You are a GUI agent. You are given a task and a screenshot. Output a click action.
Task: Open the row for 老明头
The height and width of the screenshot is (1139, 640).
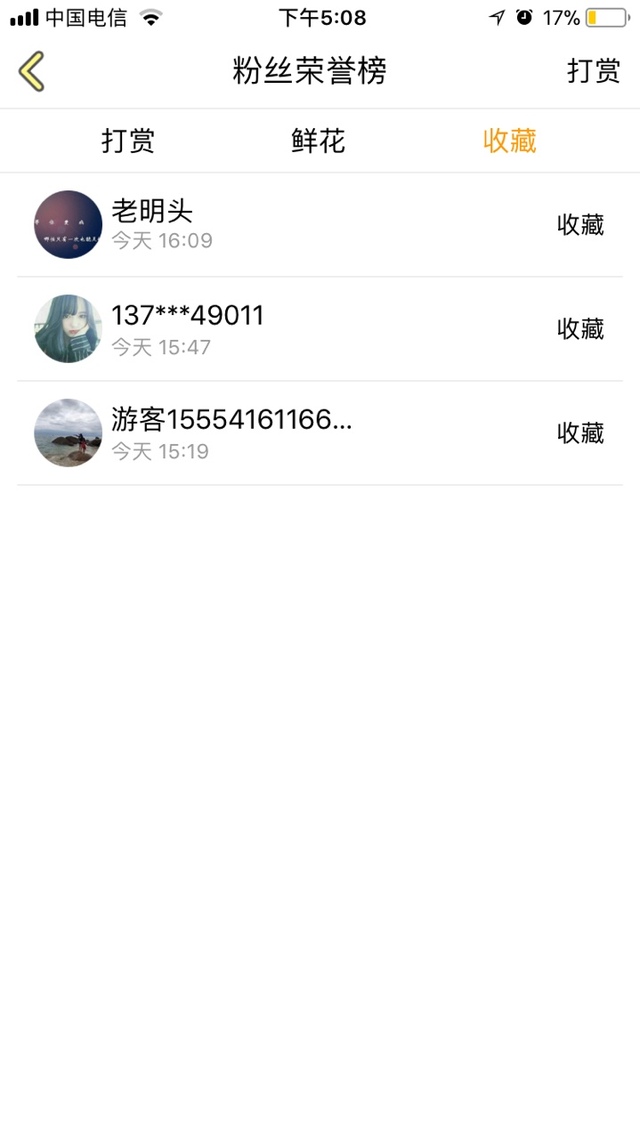[x=320, y=225]
